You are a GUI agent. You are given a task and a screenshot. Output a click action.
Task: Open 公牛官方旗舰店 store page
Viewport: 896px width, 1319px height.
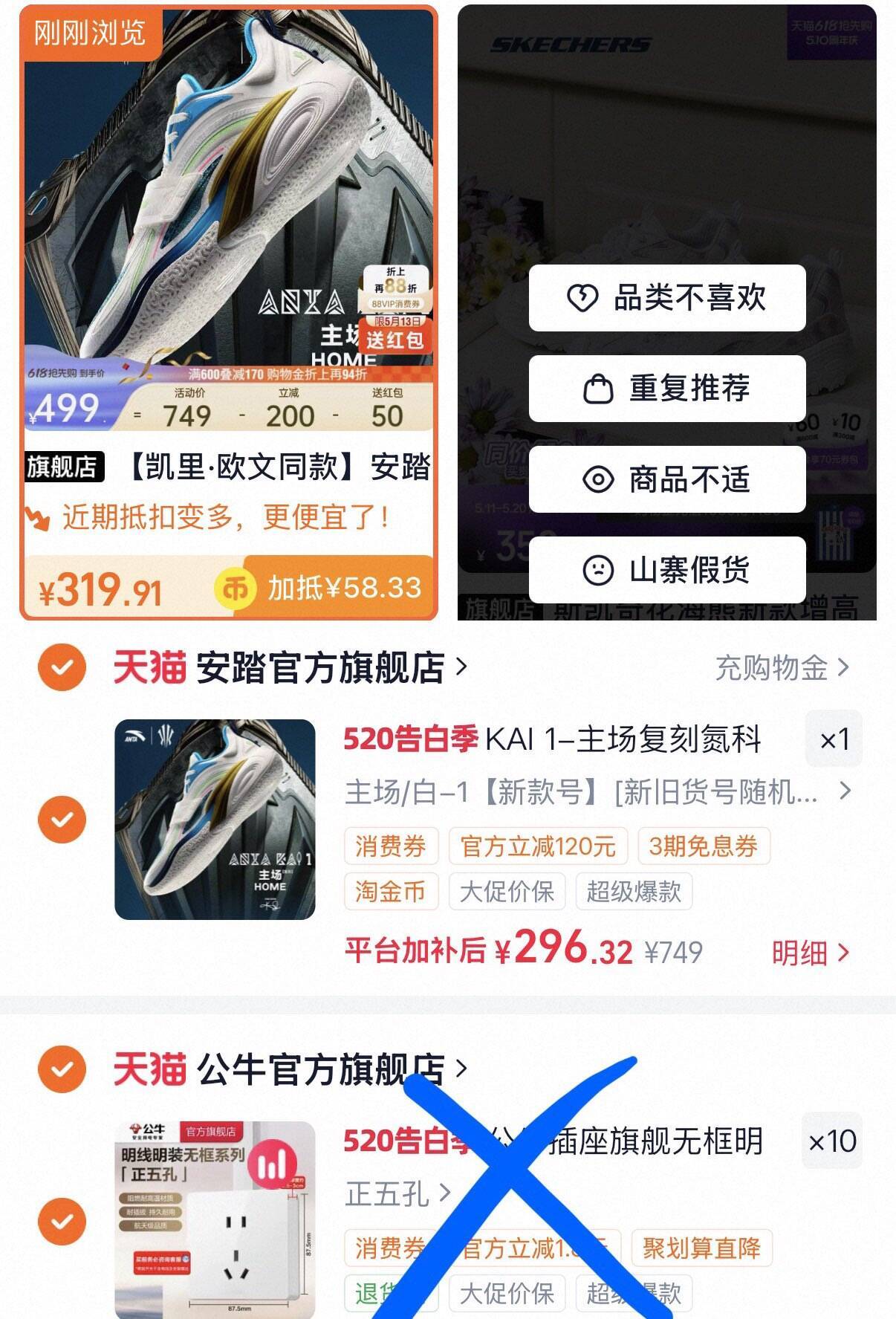[x=331, y=1069]
